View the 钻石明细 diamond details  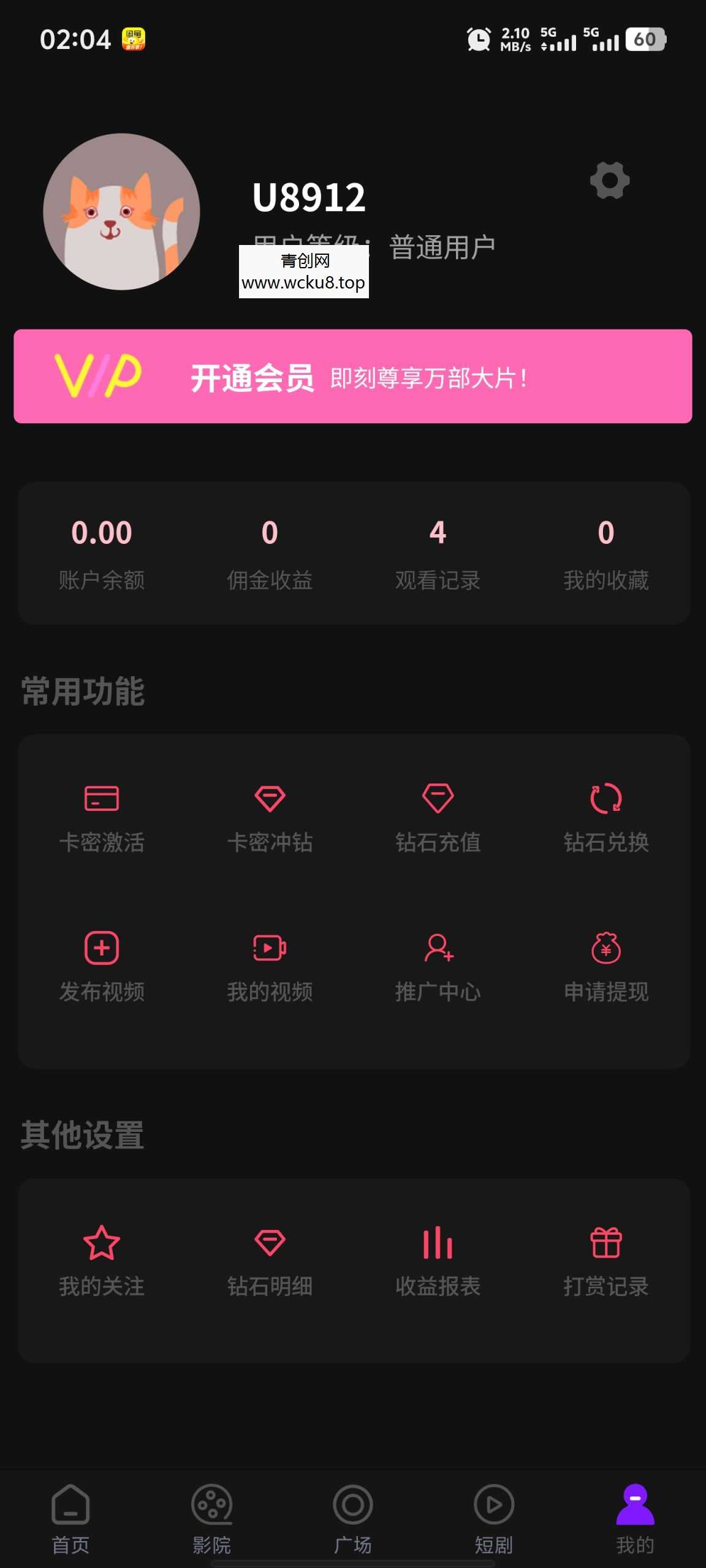click(x=270, y=1251)
